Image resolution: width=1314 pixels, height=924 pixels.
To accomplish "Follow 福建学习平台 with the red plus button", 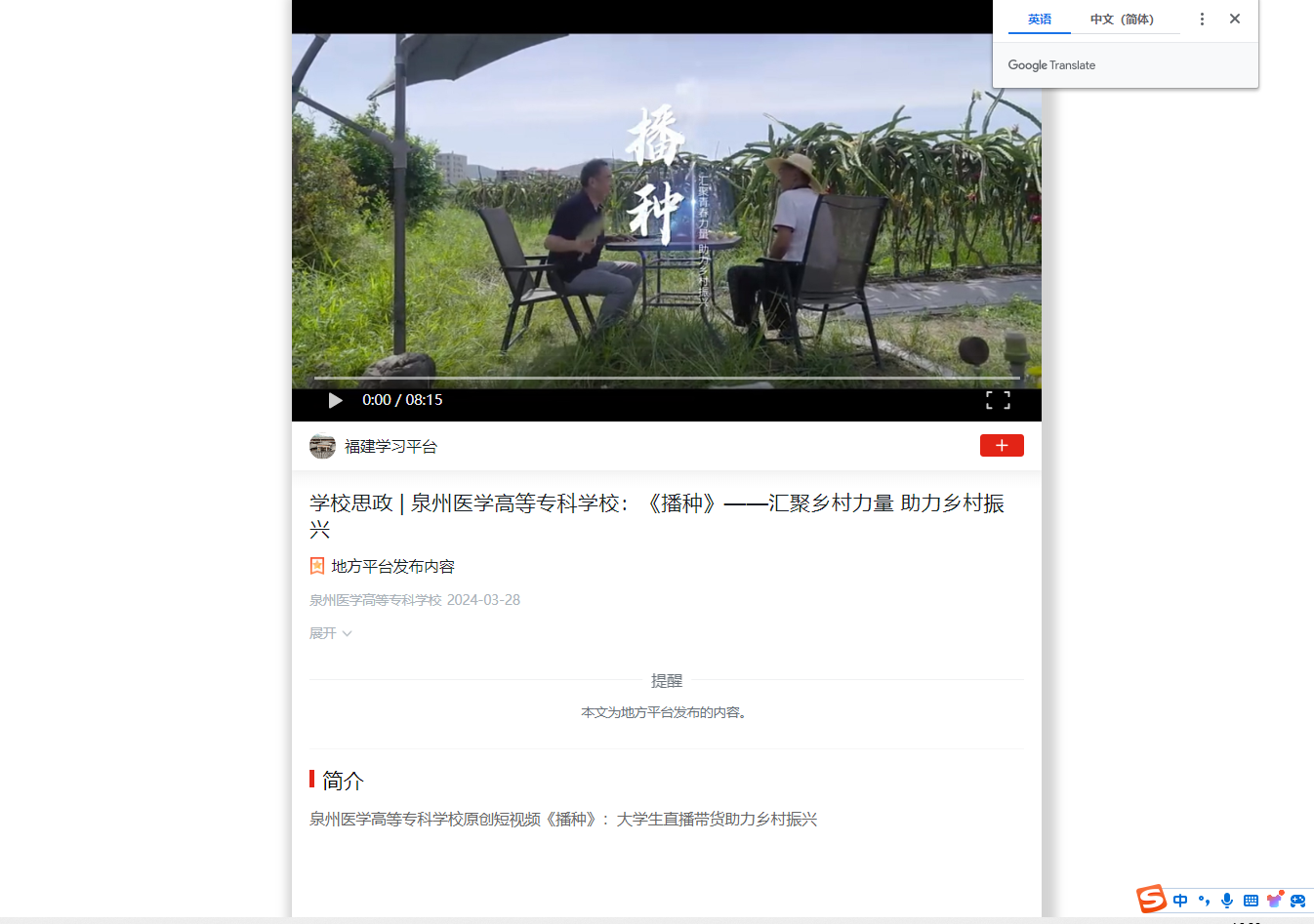I will coord(1002,446).
